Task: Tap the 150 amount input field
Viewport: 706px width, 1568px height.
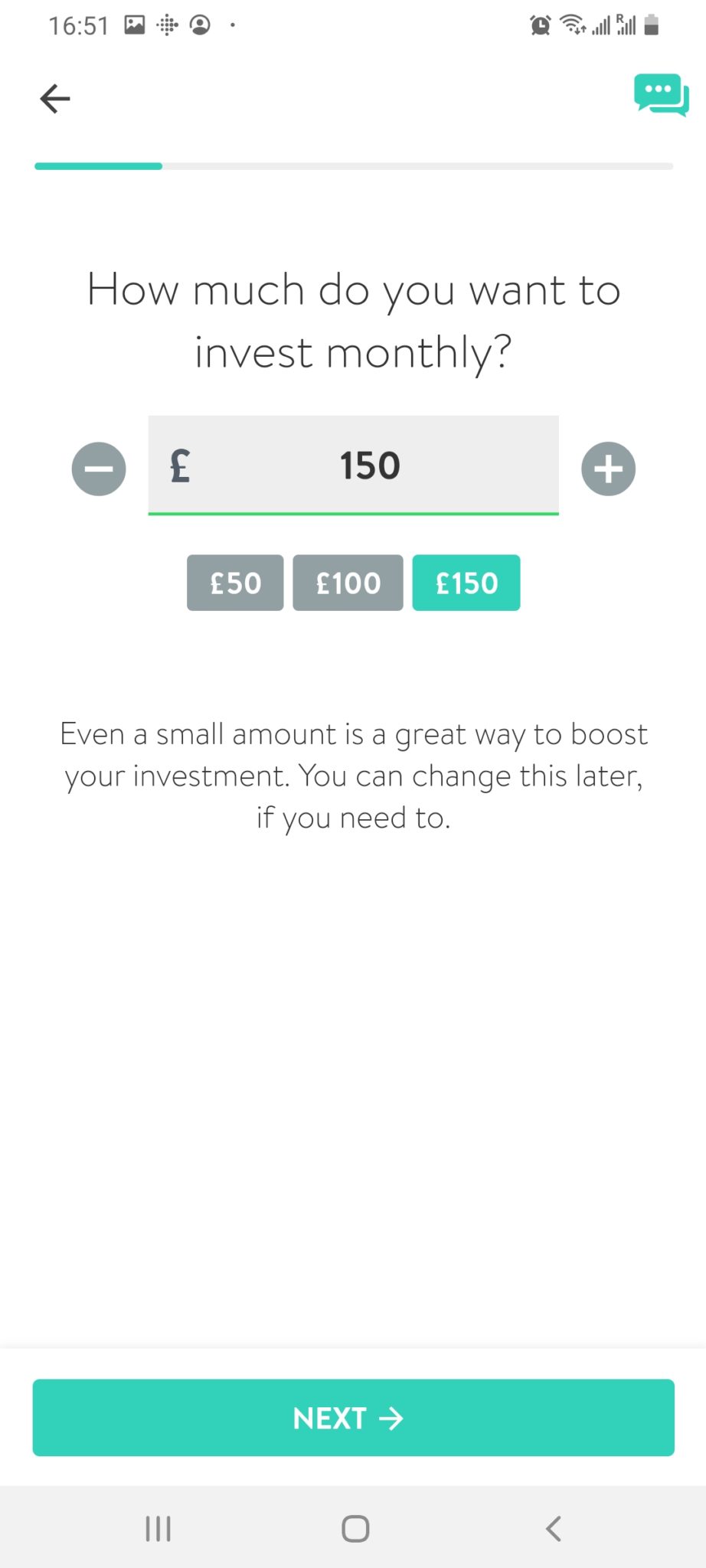Action: click(370, 465)
